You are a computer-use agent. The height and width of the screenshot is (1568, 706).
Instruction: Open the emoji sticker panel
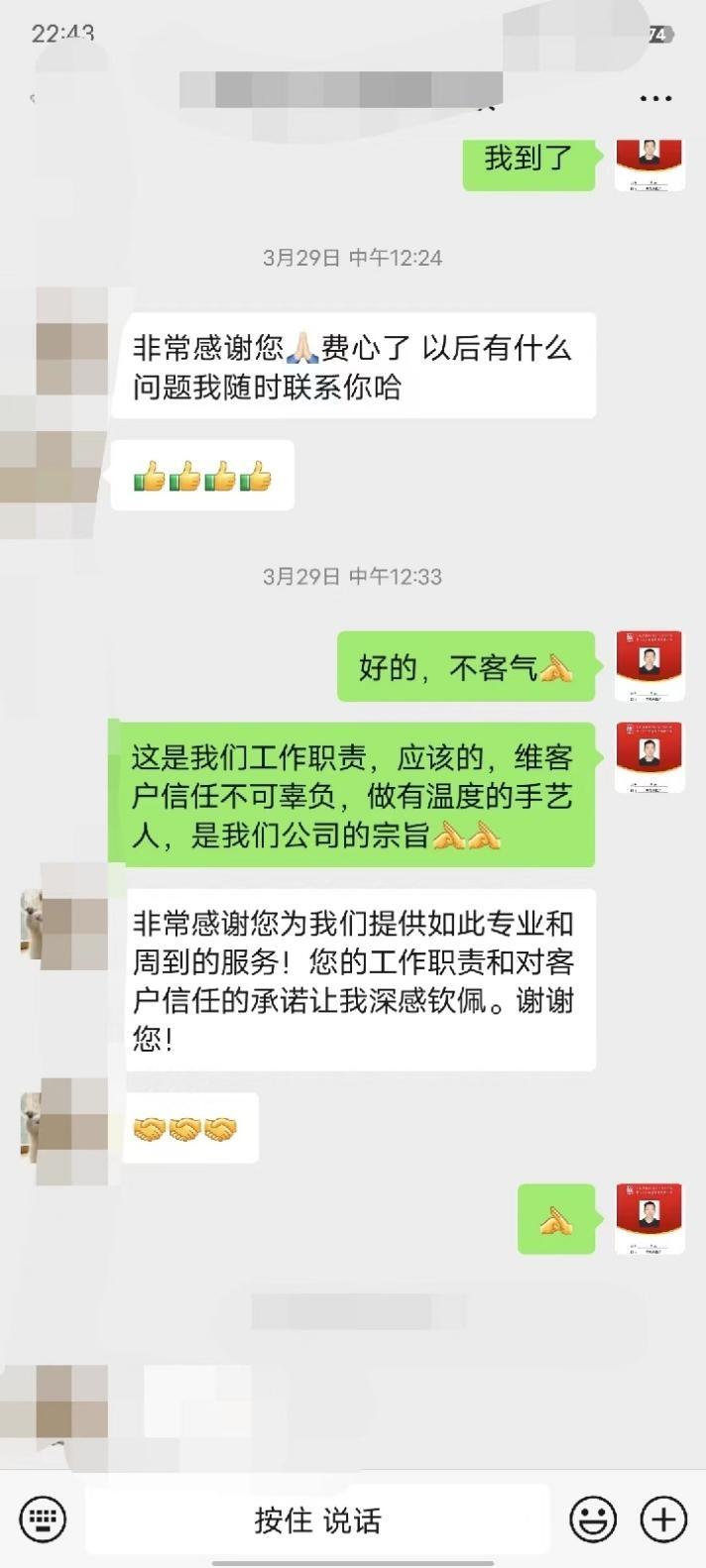(593, 1518)
